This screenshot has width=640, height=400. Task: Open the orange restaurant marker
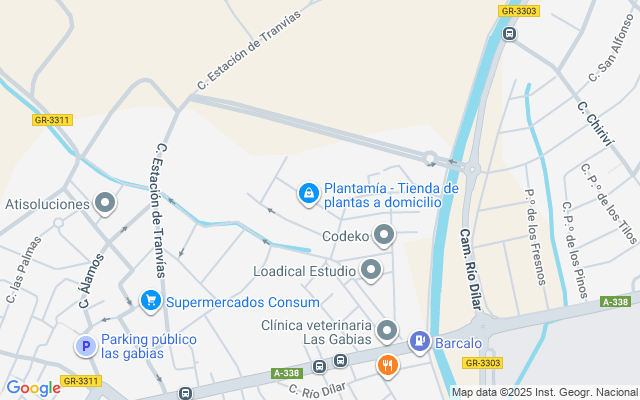pyautogui.click(x=387, y=367)
